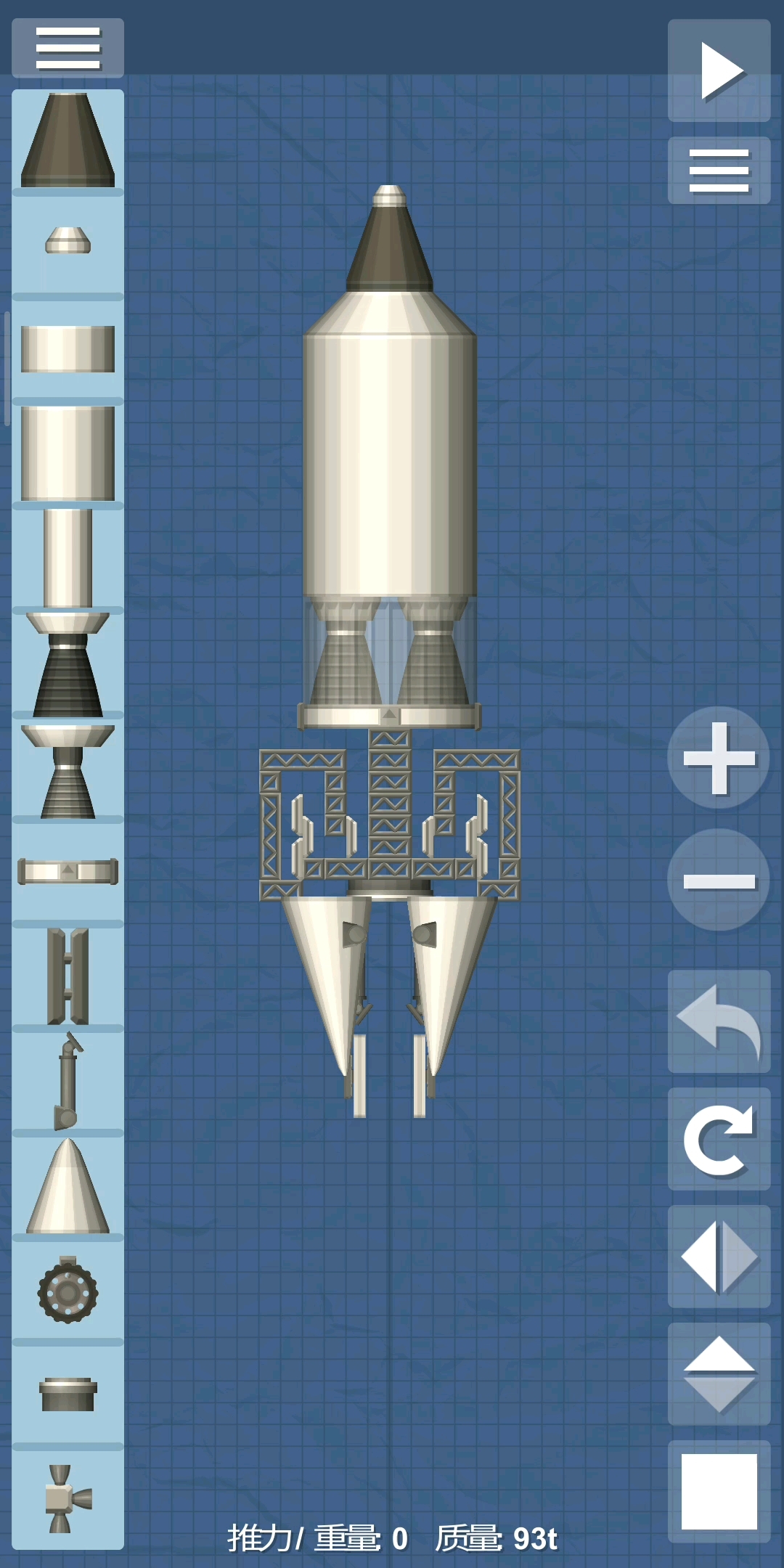The height and width of the screenshot is (1568, 784).
Task: Zoom out with the minus button
Action: point(719,881)
